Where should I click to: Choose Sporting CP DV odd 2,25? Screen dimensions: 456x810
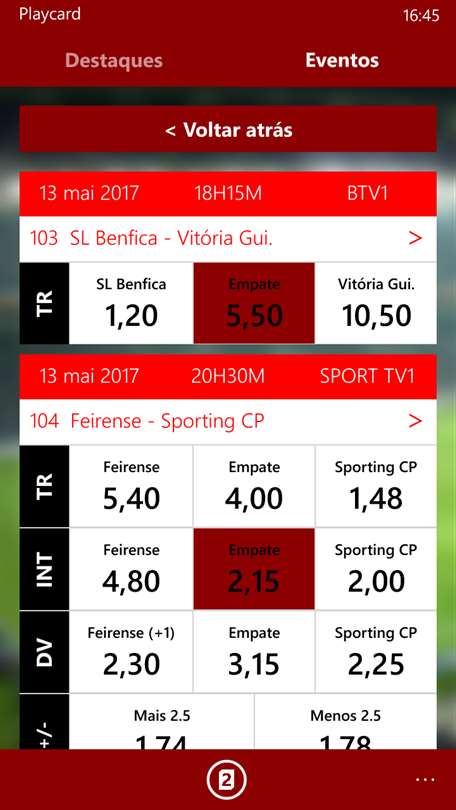[x=376, y=652]
